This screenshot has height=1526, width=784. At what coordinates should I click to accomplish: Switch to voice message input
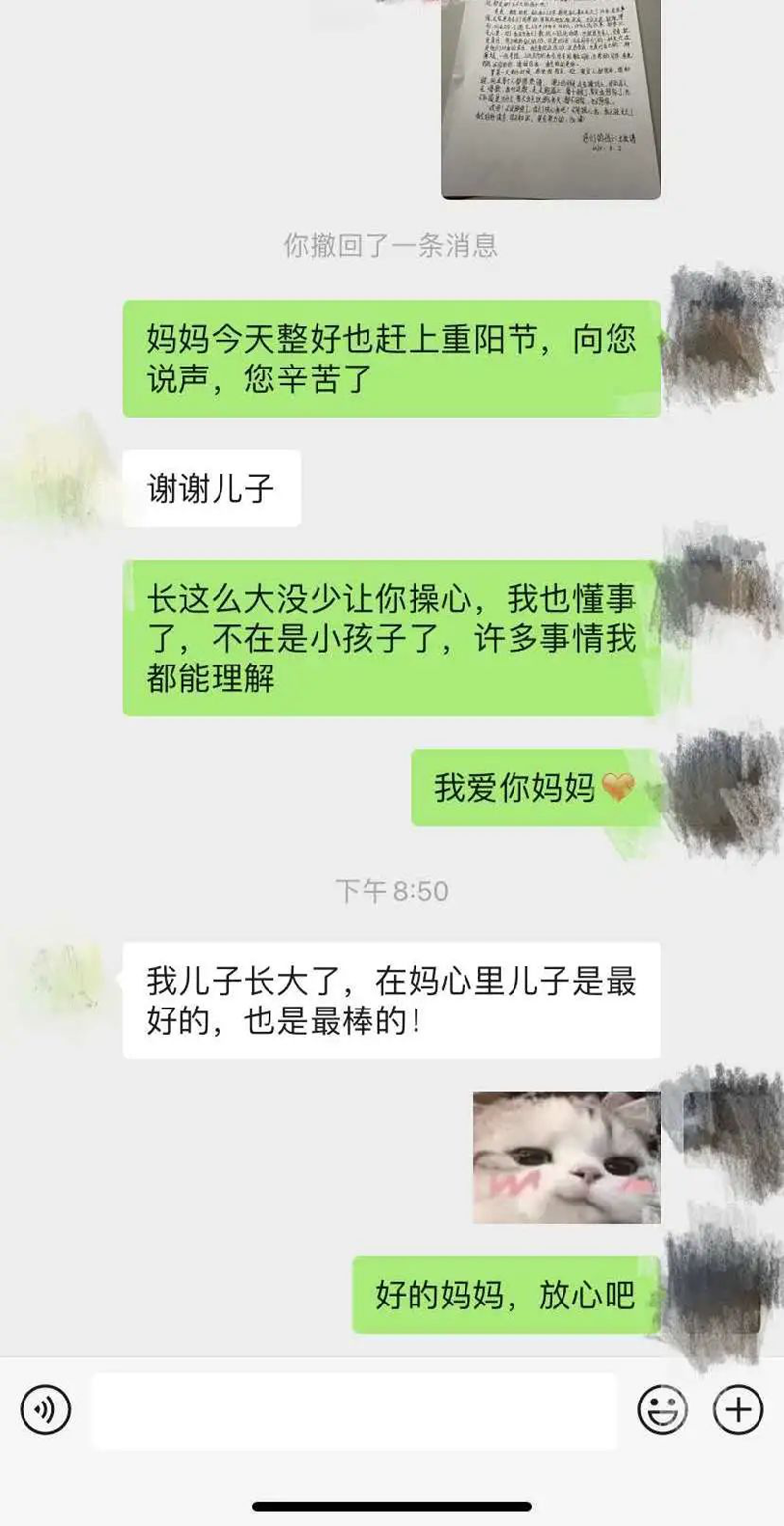(45, 1411)
